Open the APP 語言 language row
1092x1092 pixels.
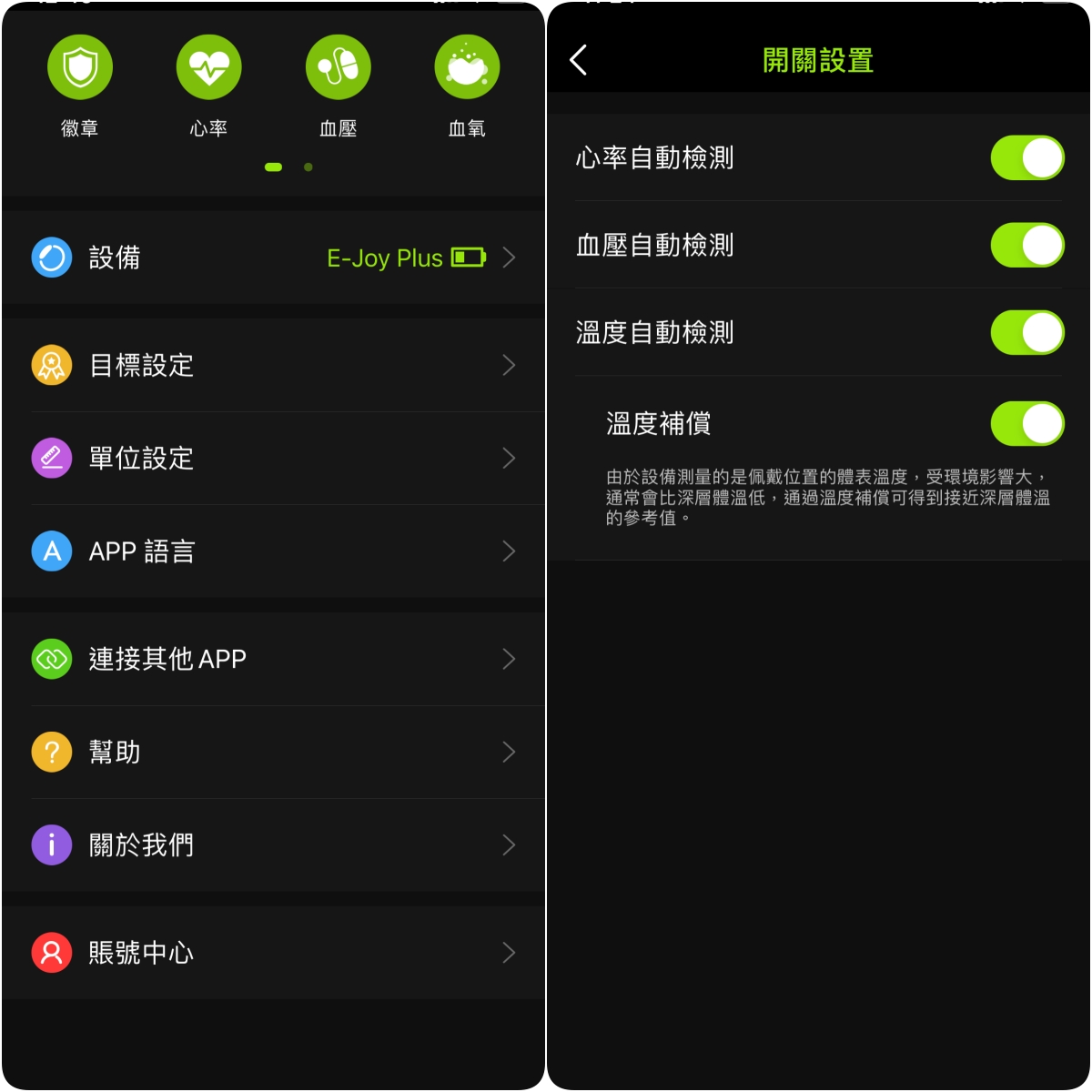pyautogui.click(x=273, y=551)
